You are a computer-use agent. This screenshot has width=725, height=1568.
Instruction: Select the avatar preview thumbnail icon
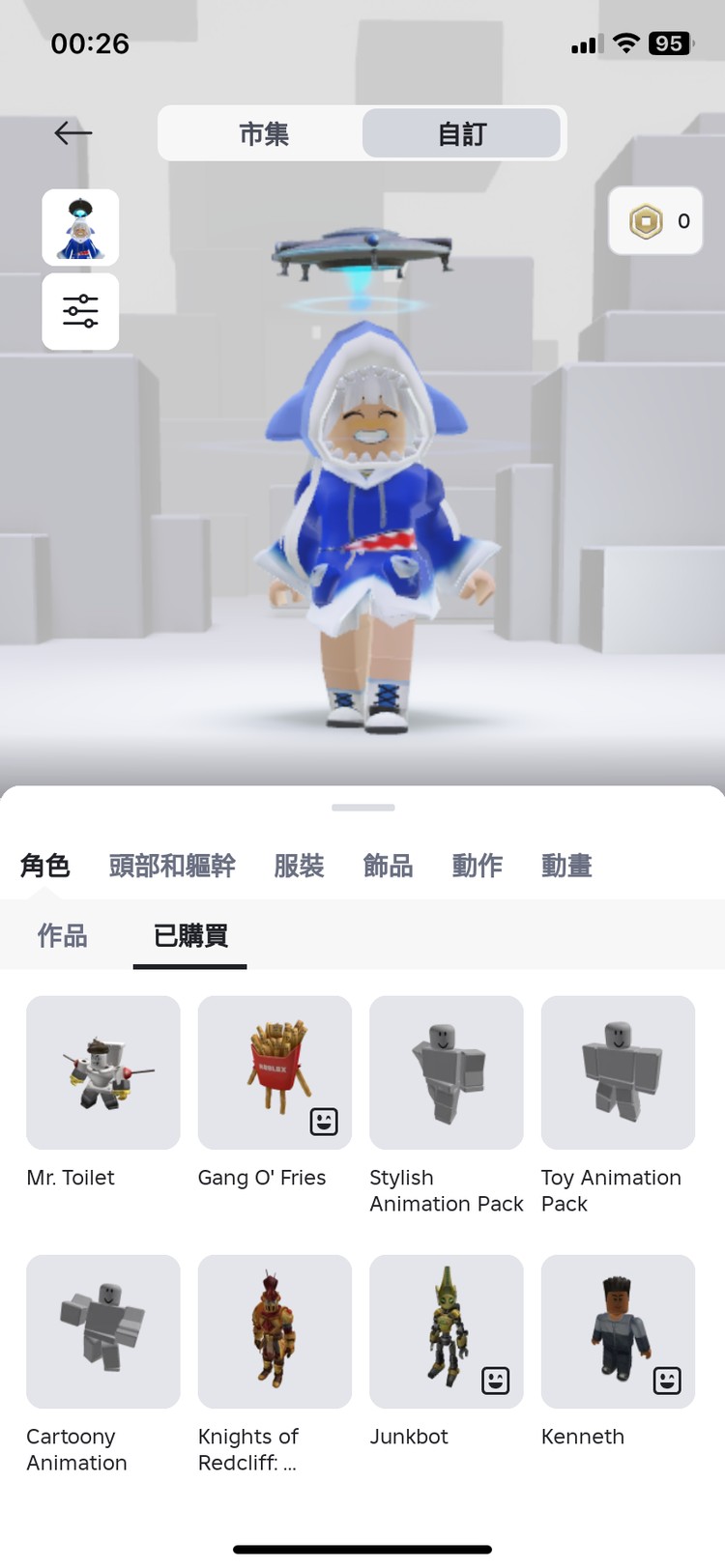80,227
